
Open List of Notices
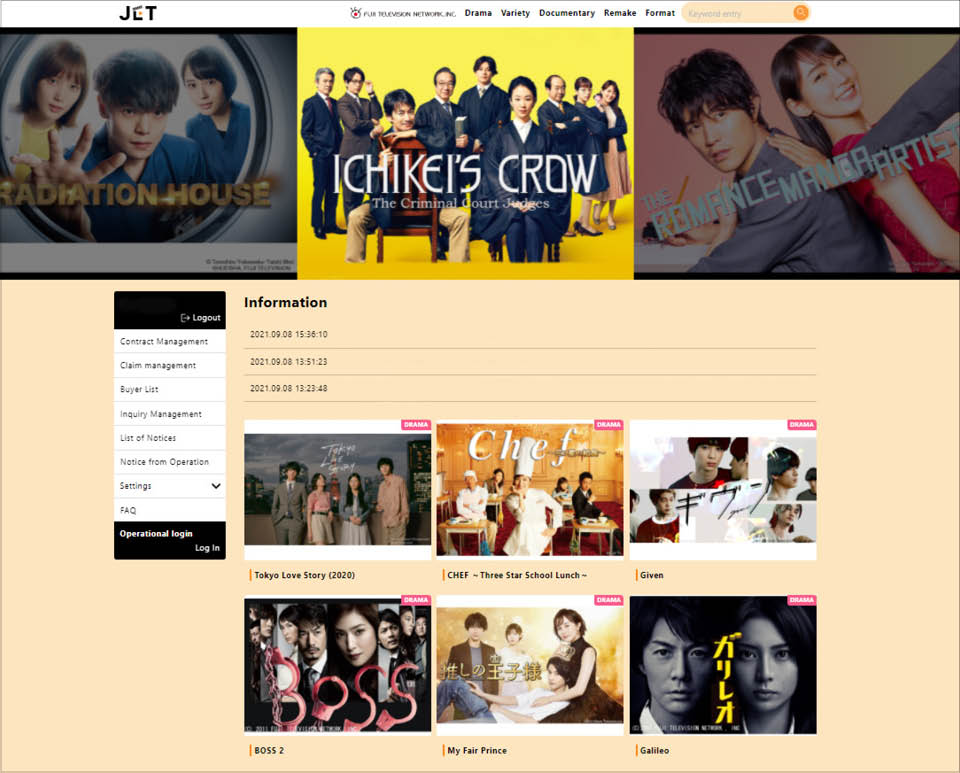pos(148,438)
